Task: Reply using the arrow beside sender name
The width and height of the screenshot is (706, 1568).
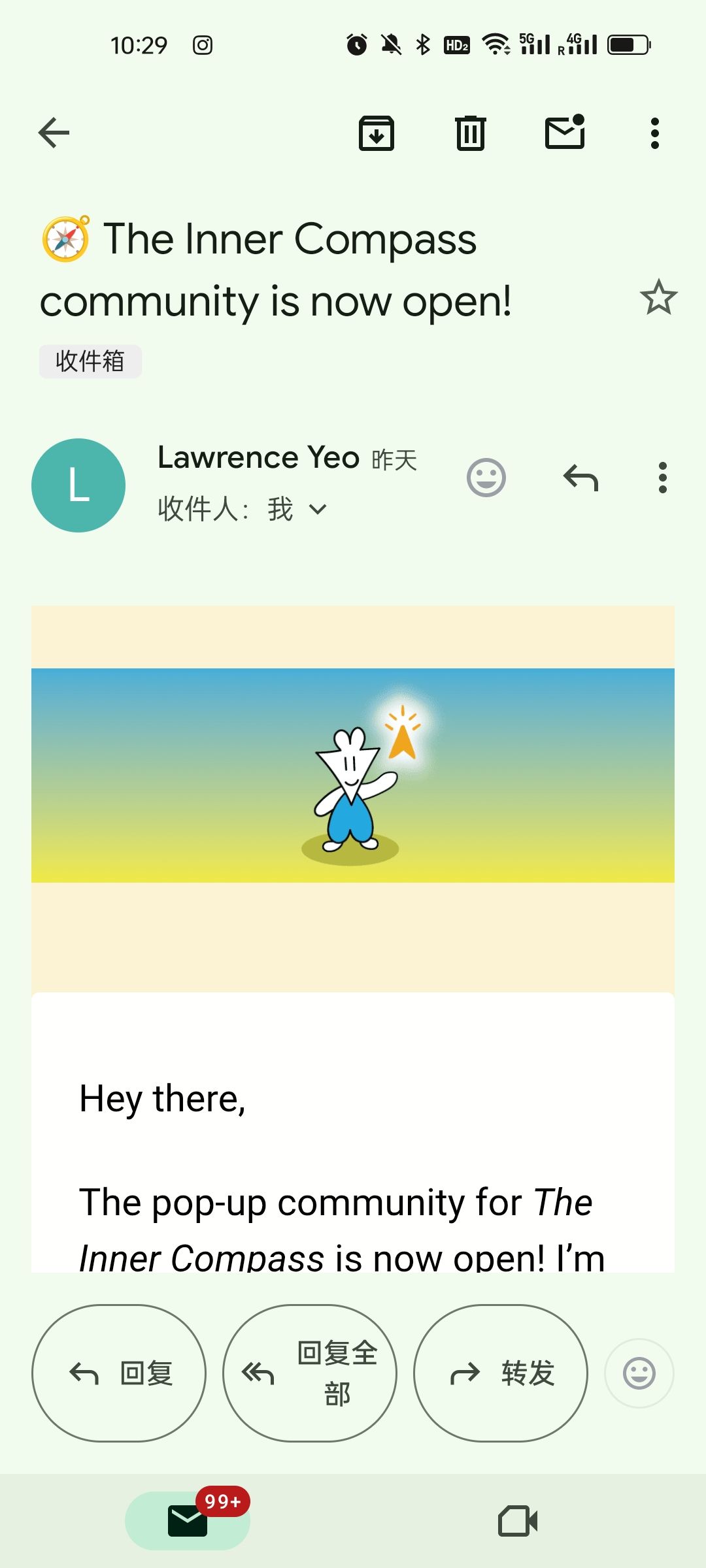Action: [580, 478]
